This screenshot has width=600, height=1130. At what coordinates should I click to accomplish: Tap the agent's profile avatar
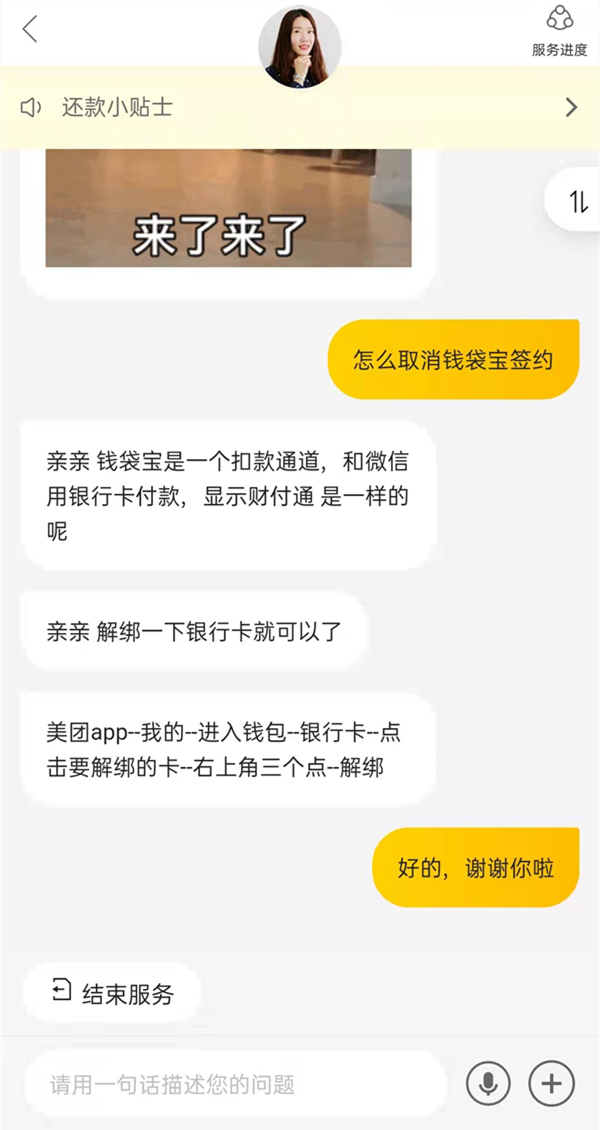click(299, 46)
